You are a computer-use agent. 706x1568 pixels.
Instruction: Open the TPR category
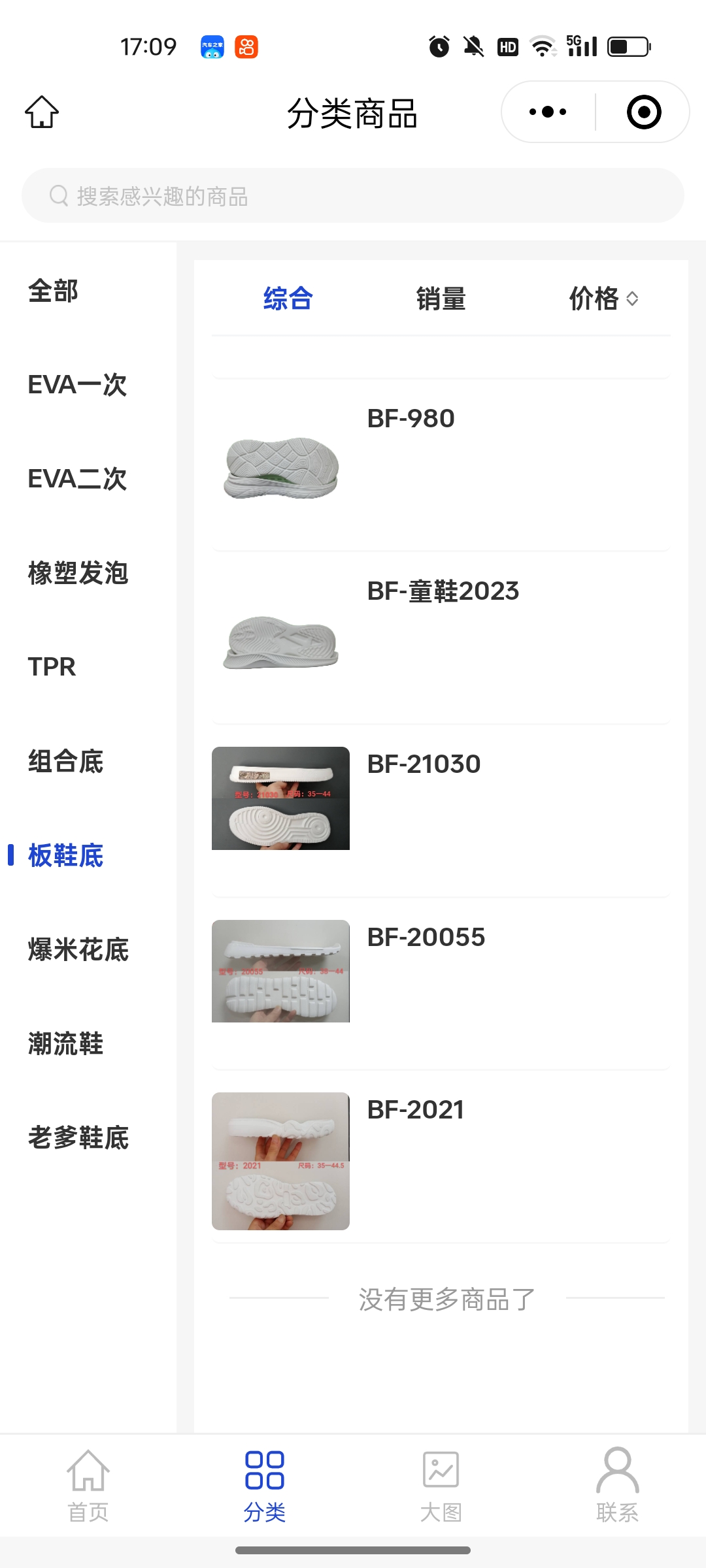click(52, 667)
